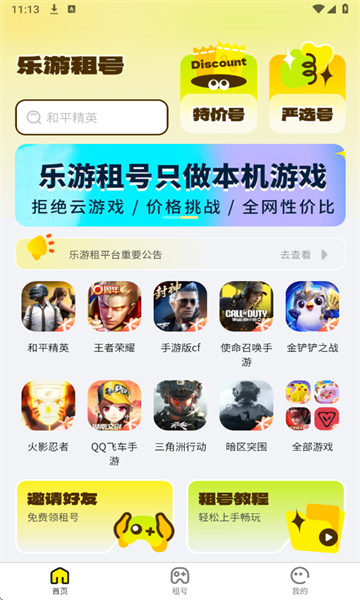Tap the search box showing 和平精英

click(92, 117)
